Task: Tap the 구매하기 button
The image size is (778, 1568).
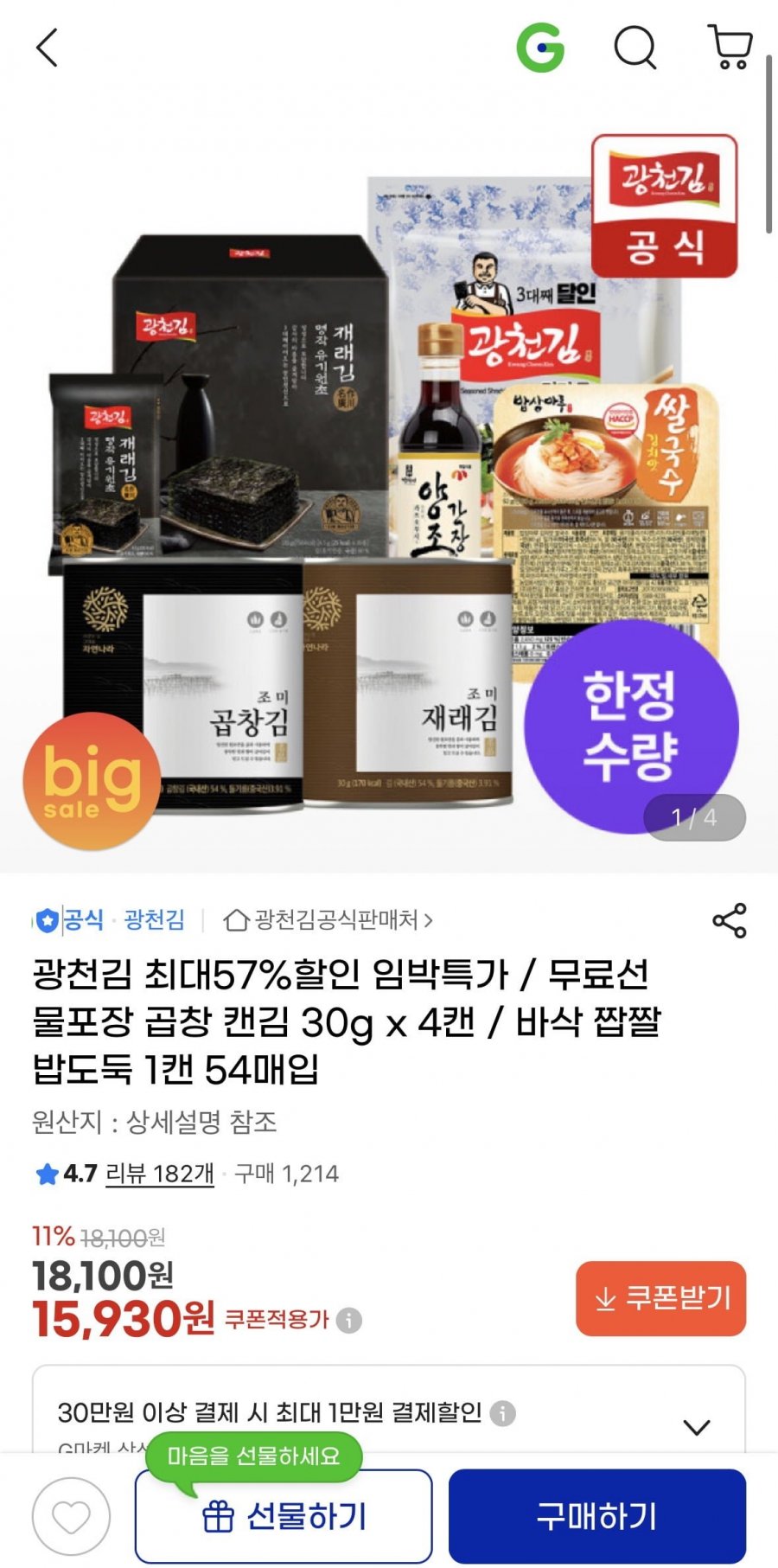Action: click(x=596, y=1516)
